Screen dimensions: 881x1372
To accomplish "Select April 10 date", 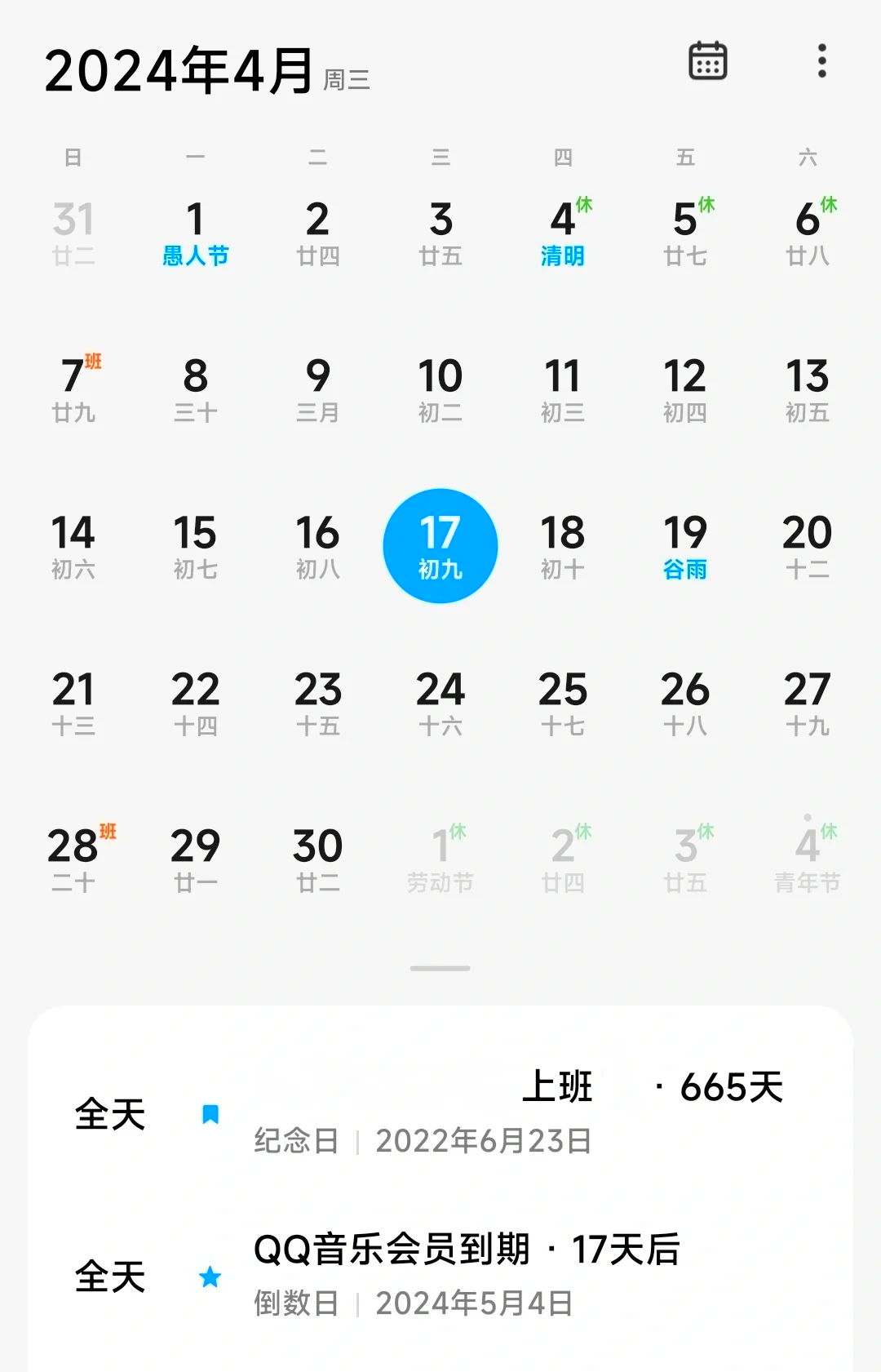I will (440, 389).
